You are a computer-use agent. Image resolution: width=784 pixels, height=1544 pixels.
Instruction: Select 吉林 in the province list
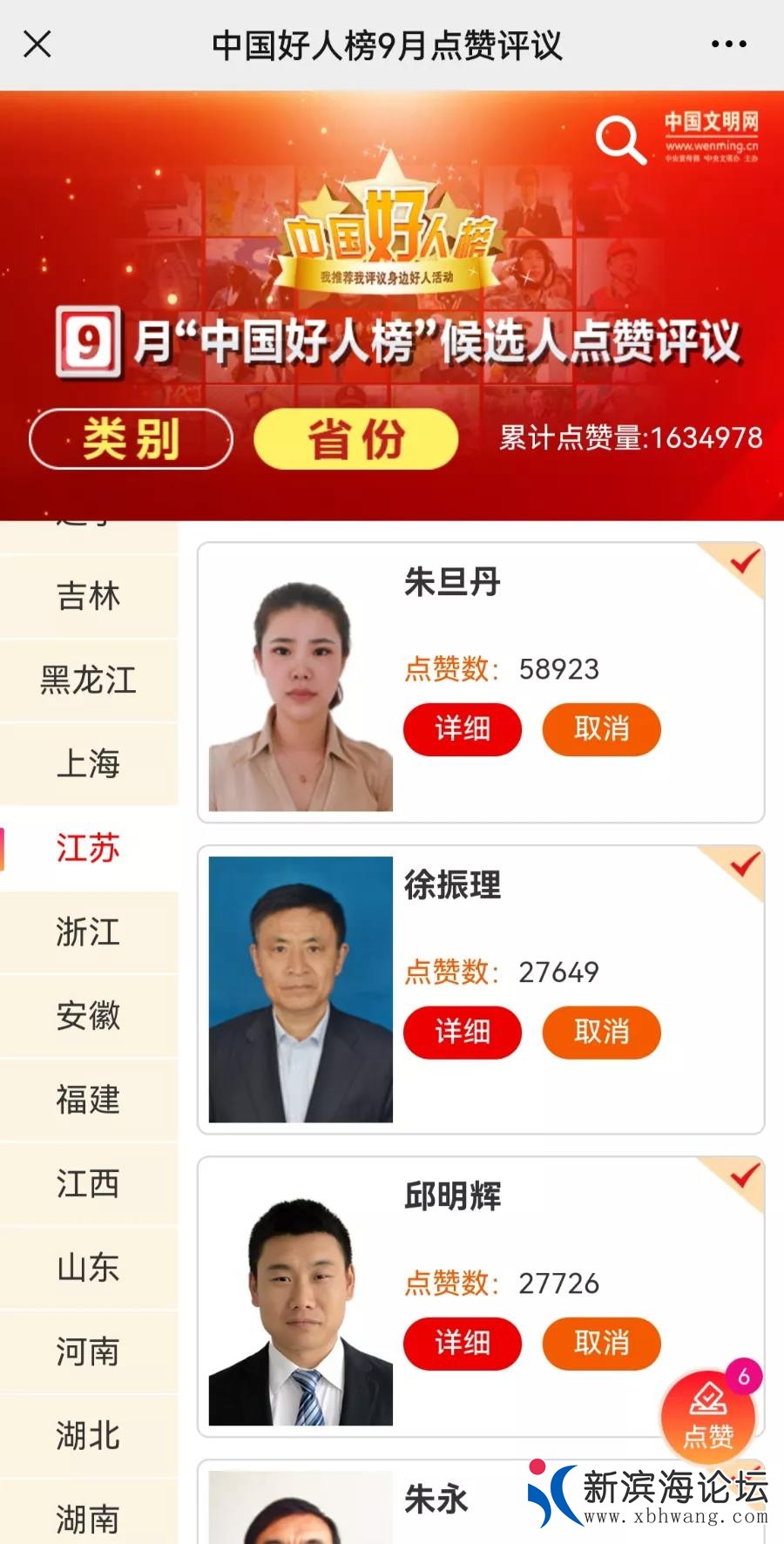pyautogui.click(x=88, y=597)
